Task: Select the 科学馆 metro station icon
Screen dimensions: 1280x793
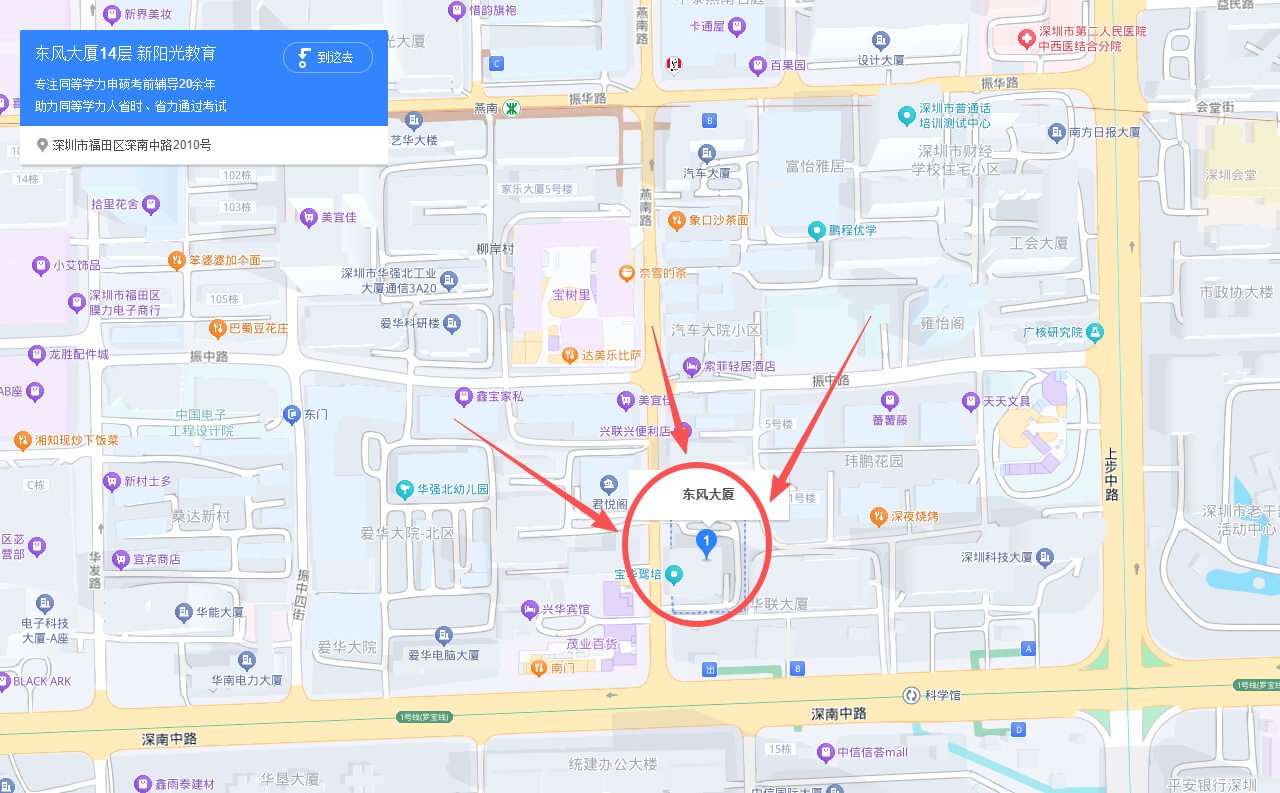Action: (911, 695)
